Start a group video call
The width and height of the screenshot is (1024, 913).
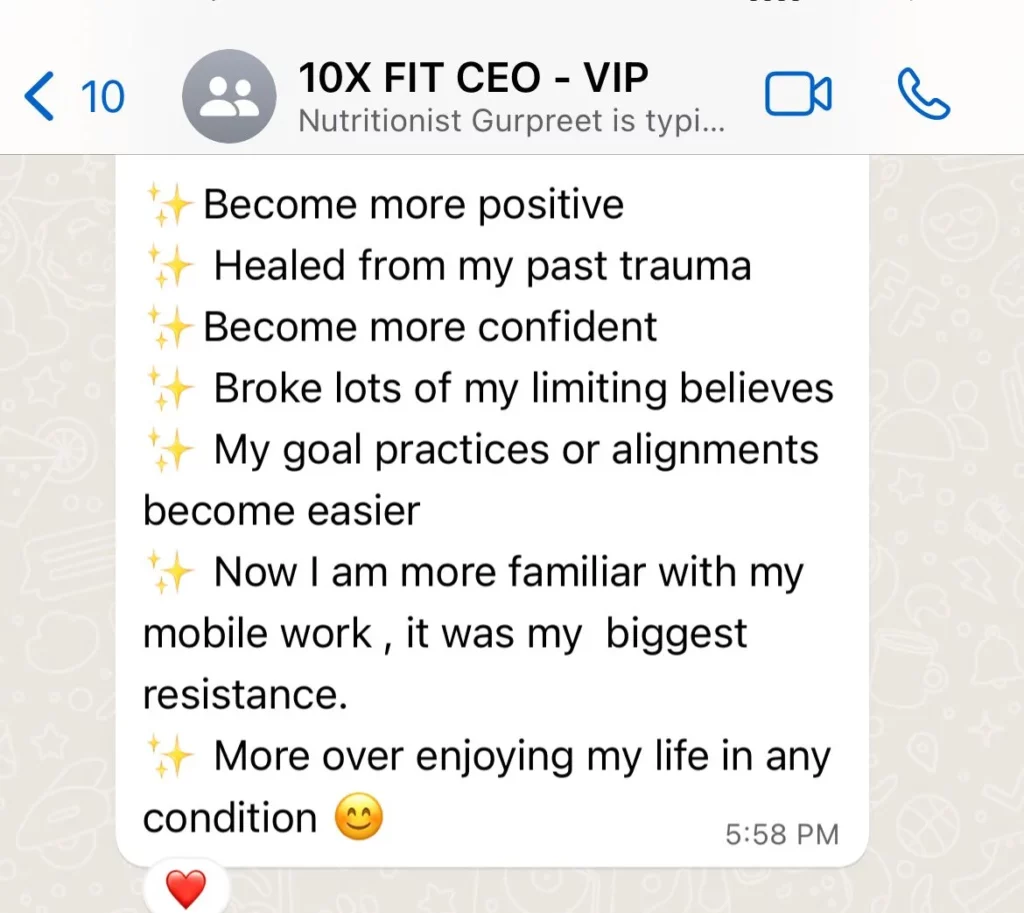(x=797, y=96)
